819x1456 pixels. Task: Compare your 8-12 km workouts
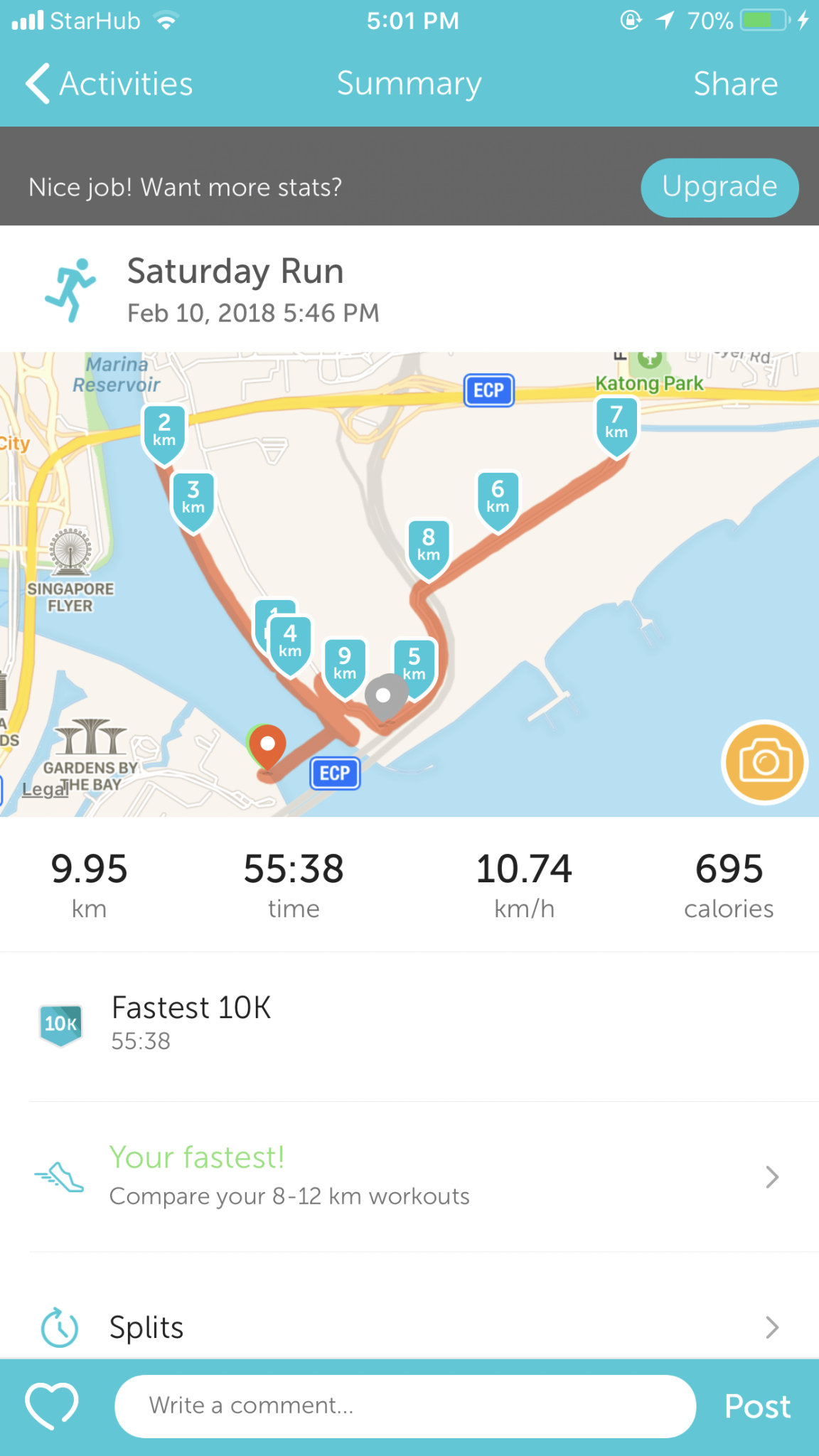pos(409,1177)
